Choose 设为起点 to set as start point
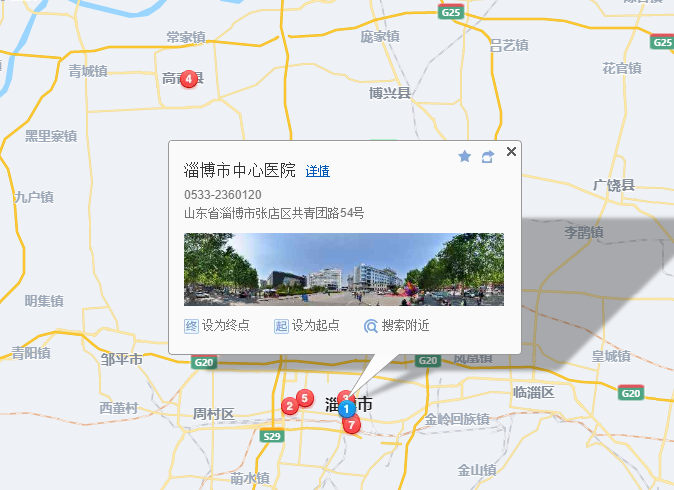 pyautogui.click(x=307, y=325)
